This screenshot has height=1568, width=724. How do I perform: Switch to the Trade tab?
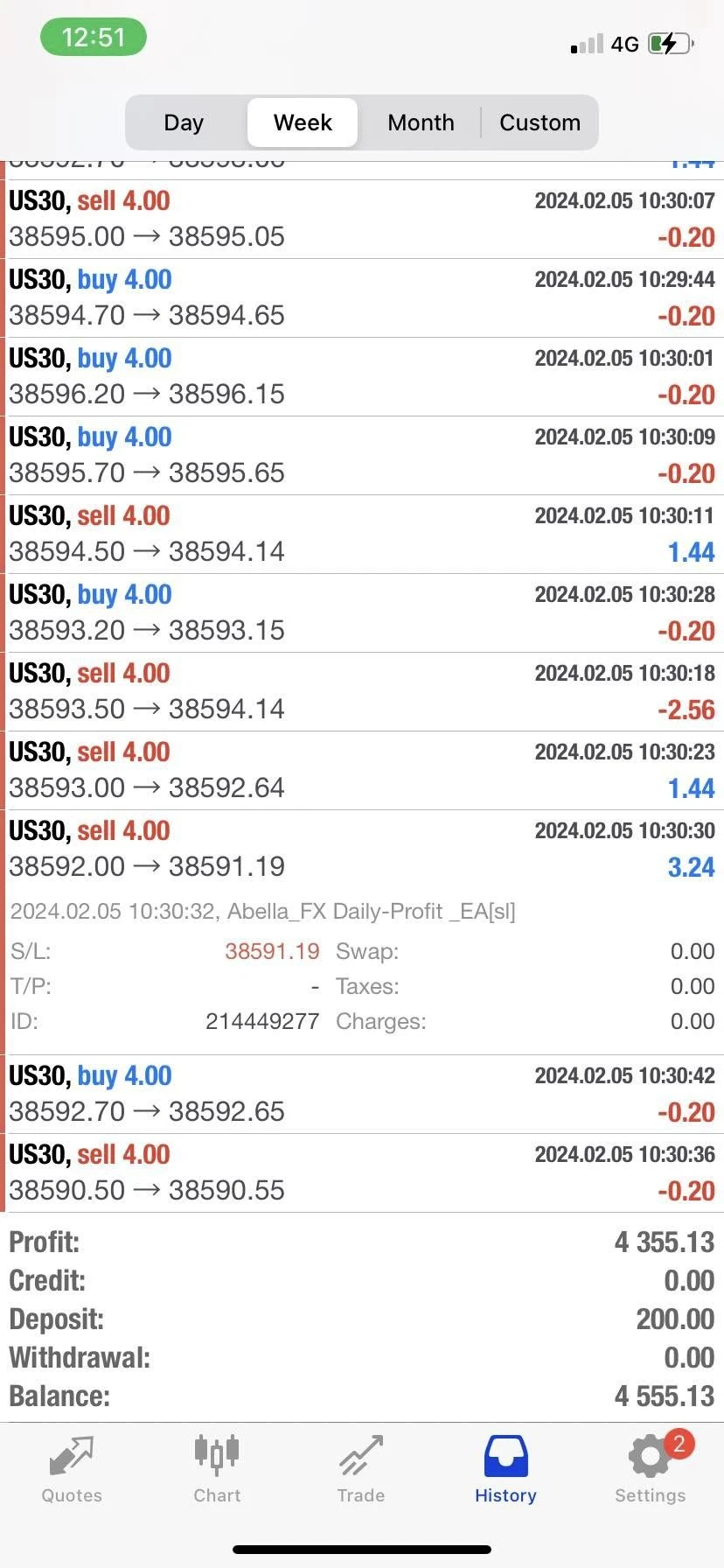coord(361,1470)
